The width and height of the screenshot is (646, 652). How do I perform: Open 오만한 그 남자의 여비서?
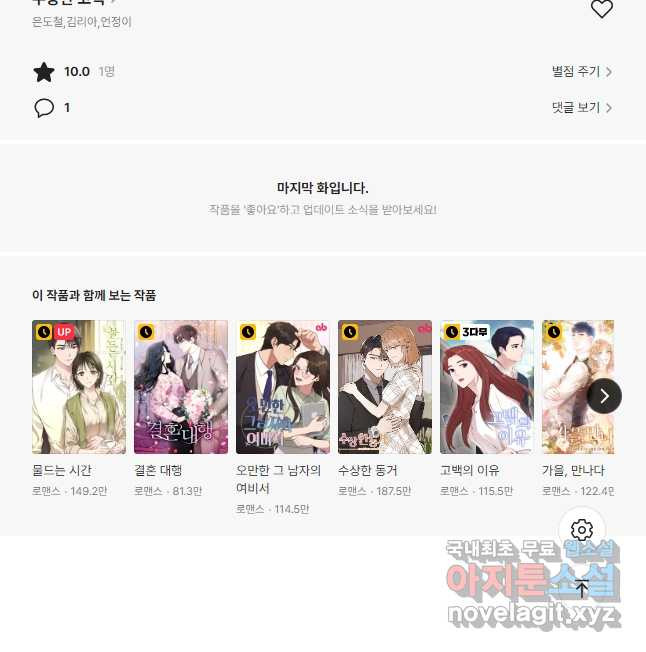283,388
